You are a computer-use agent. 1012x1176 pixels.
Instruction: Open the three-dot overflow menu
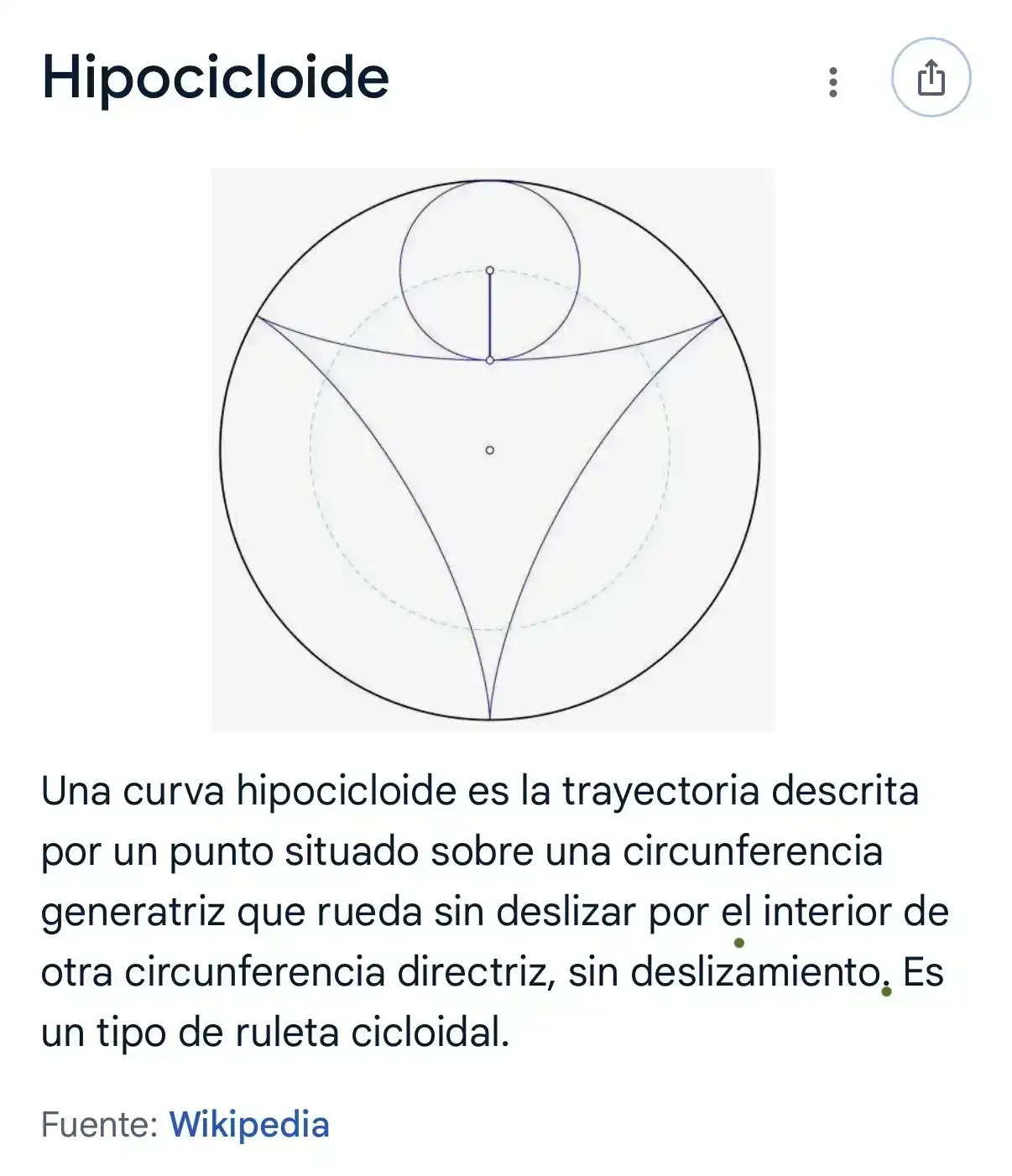[x=832, y=81]
